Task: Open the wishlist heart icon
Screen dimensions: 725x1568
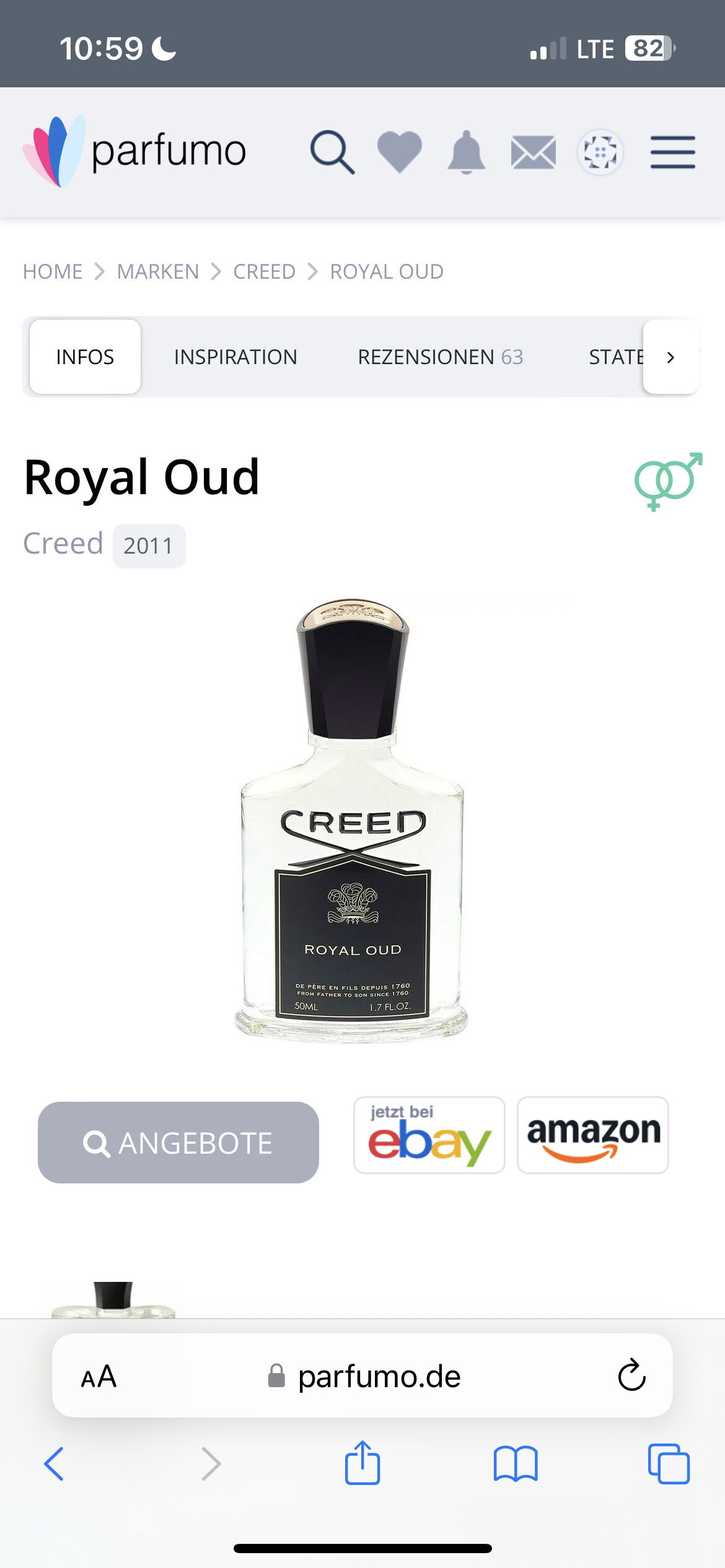Action: [400, 152]
